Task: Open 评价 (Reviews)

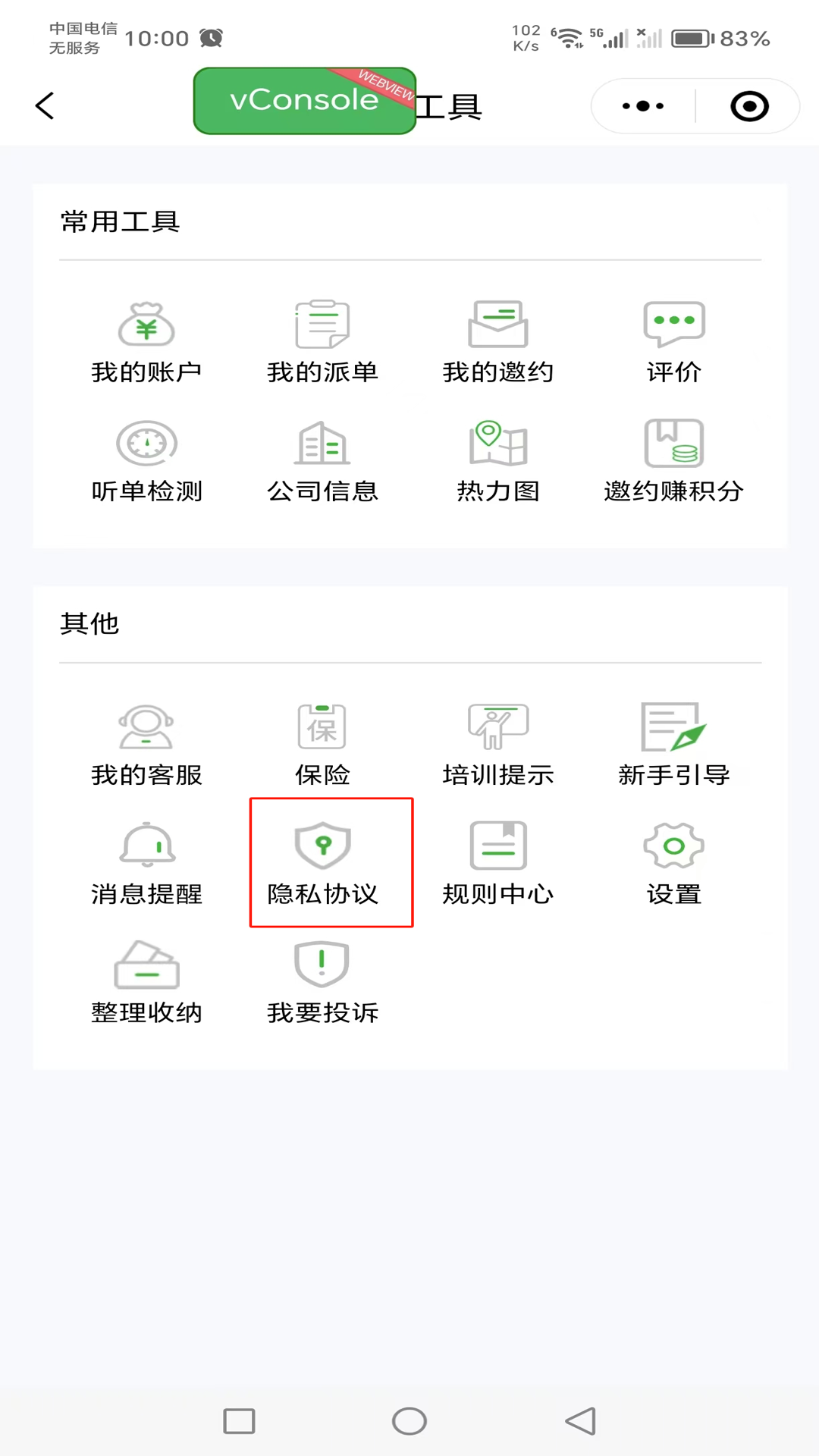Action: point(673,340)
